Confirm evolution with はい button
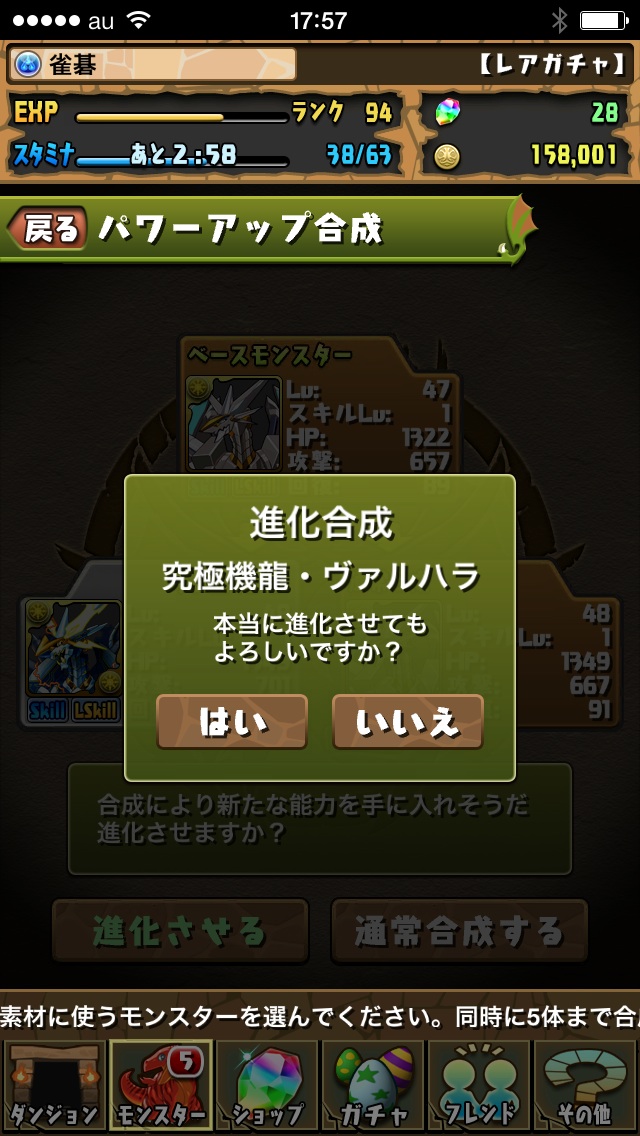 (232, 721)
